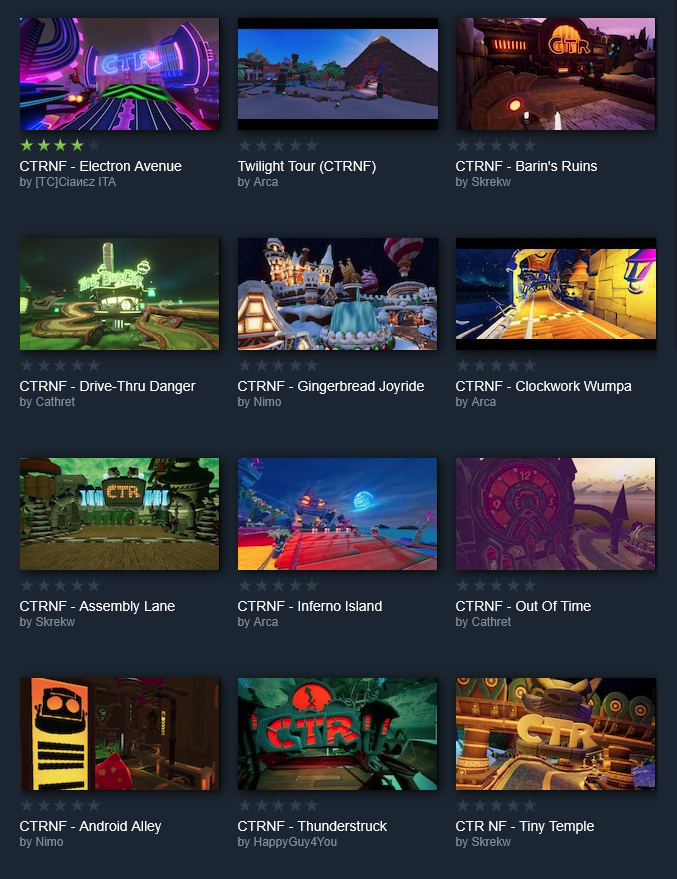Open the CTRNF - Drive-Thru Danger item
677x879 pixels.
coord(119,293)
